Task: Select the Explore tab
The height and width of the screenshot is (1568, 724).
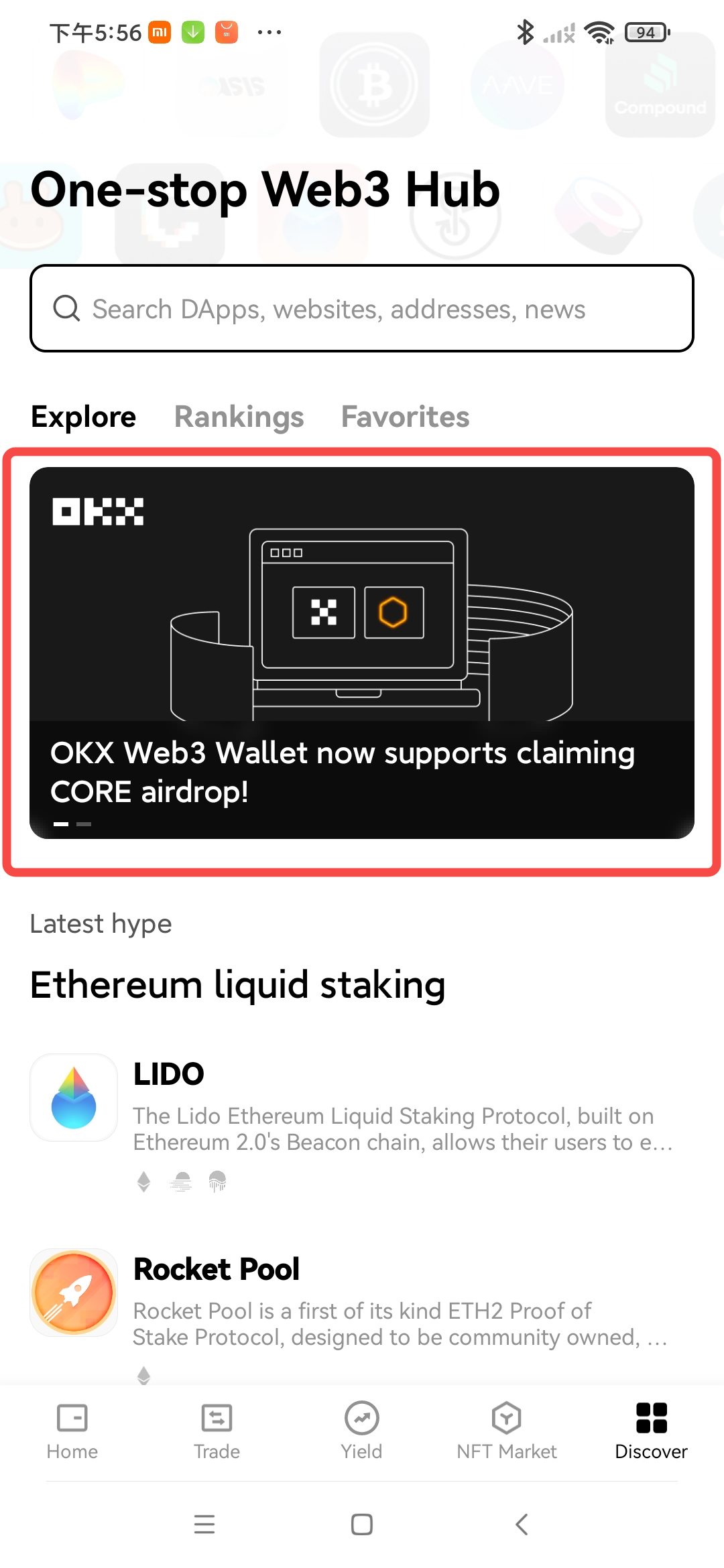Action: [x=84, y=417]
